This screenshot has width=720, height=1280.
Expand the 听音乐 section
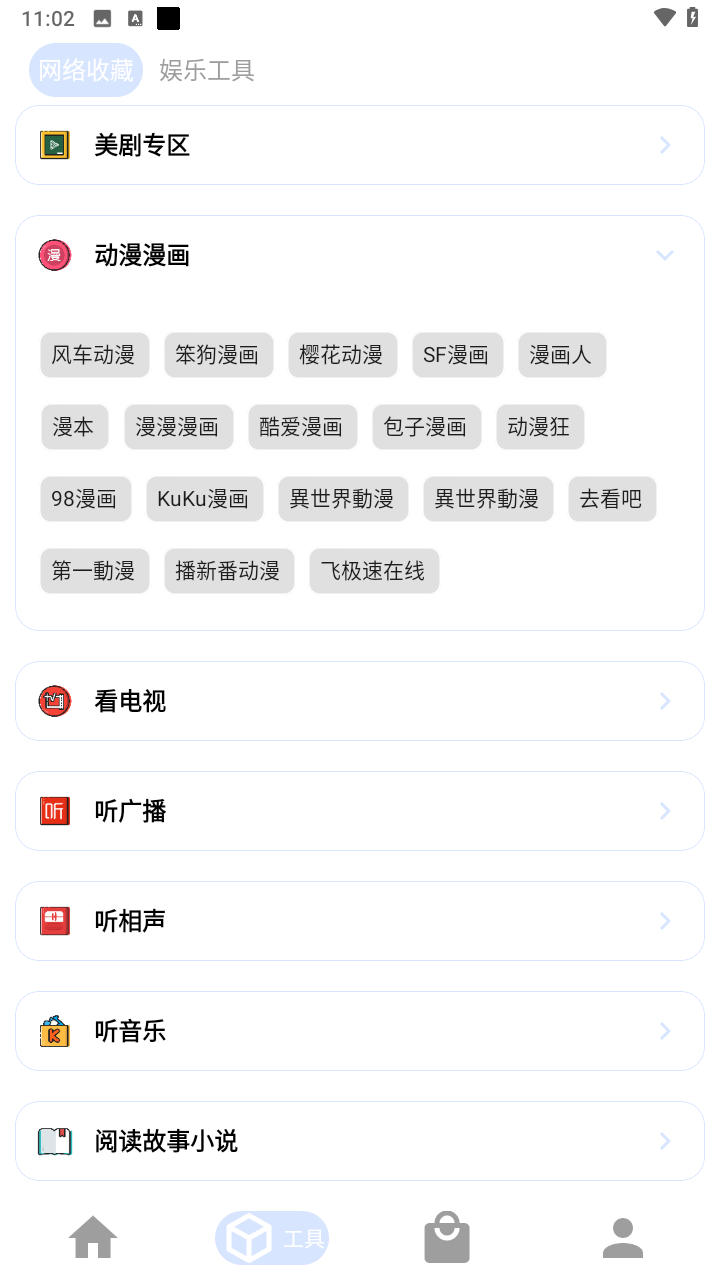(360, 1031)
